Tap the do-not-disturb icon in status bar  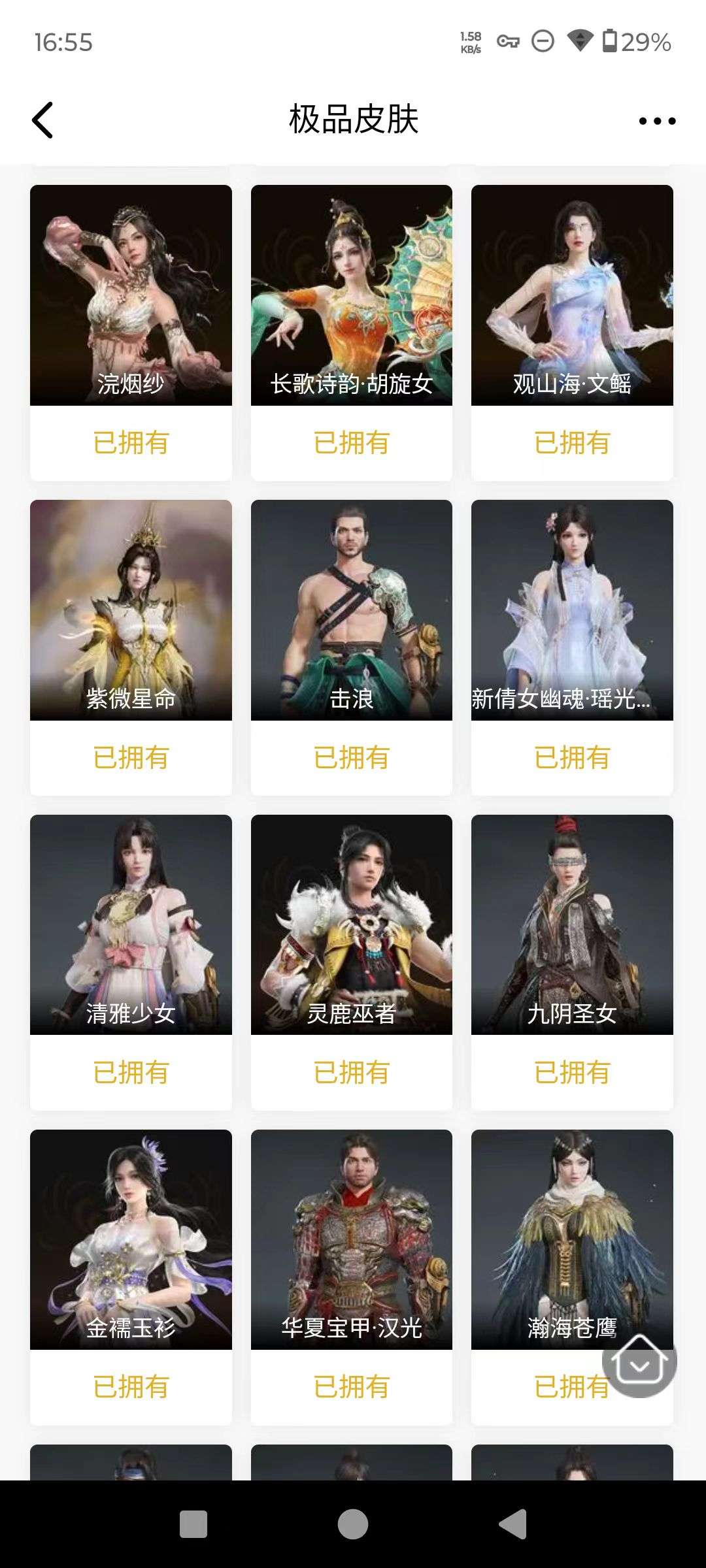tap(541, 41)
